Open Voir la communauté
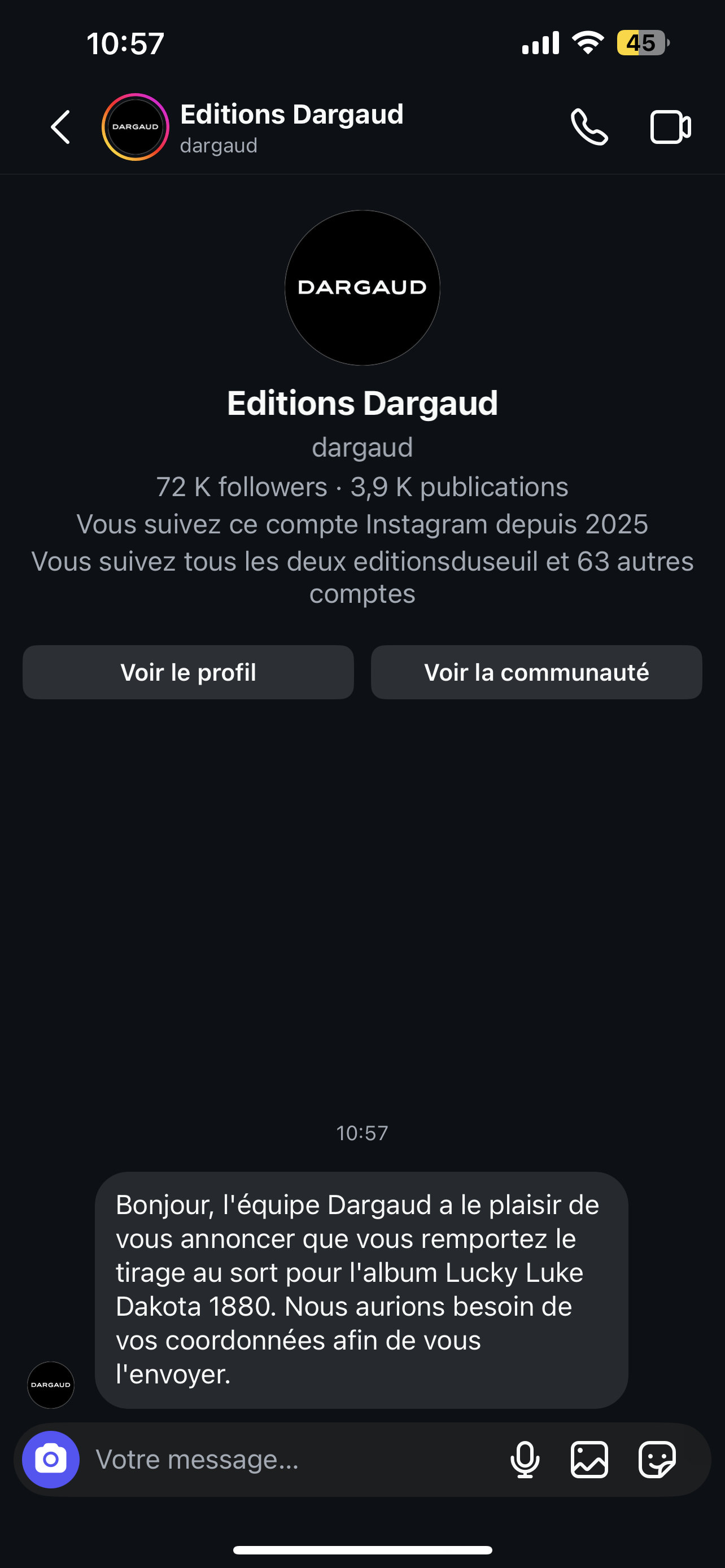725x1568 pixels. coord(536,672)
